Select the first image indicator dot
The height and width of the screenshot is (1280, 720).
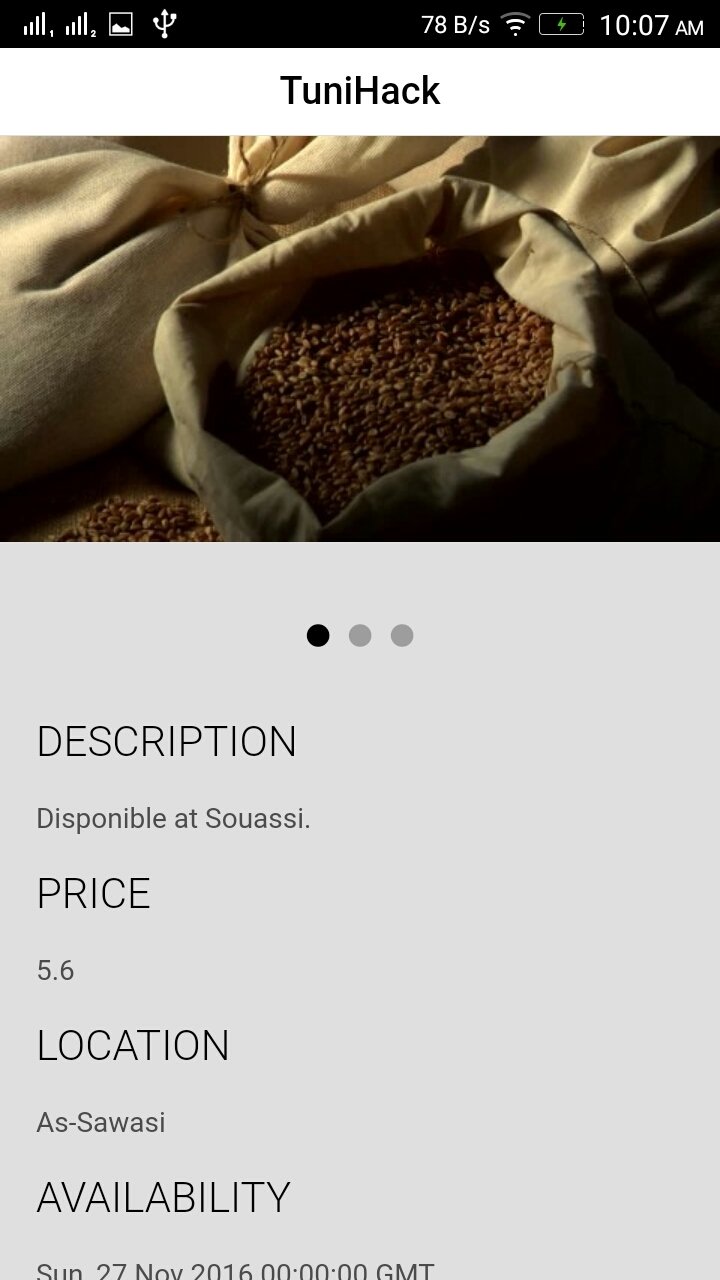318,635
